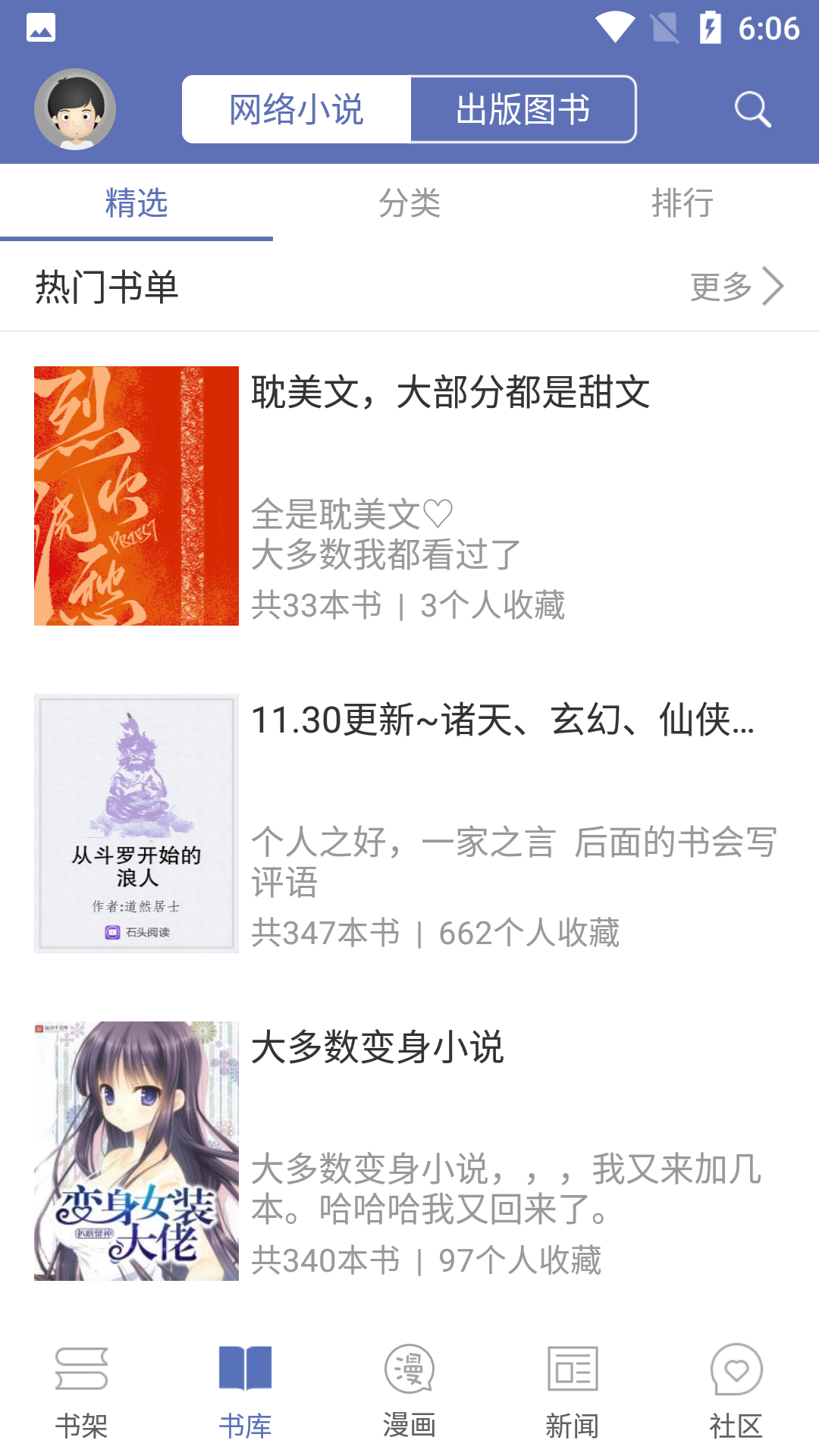Screen dimensions: 819x1456
Task: Select the 网络小说 mode toggle
Action: tap(296, 108)
